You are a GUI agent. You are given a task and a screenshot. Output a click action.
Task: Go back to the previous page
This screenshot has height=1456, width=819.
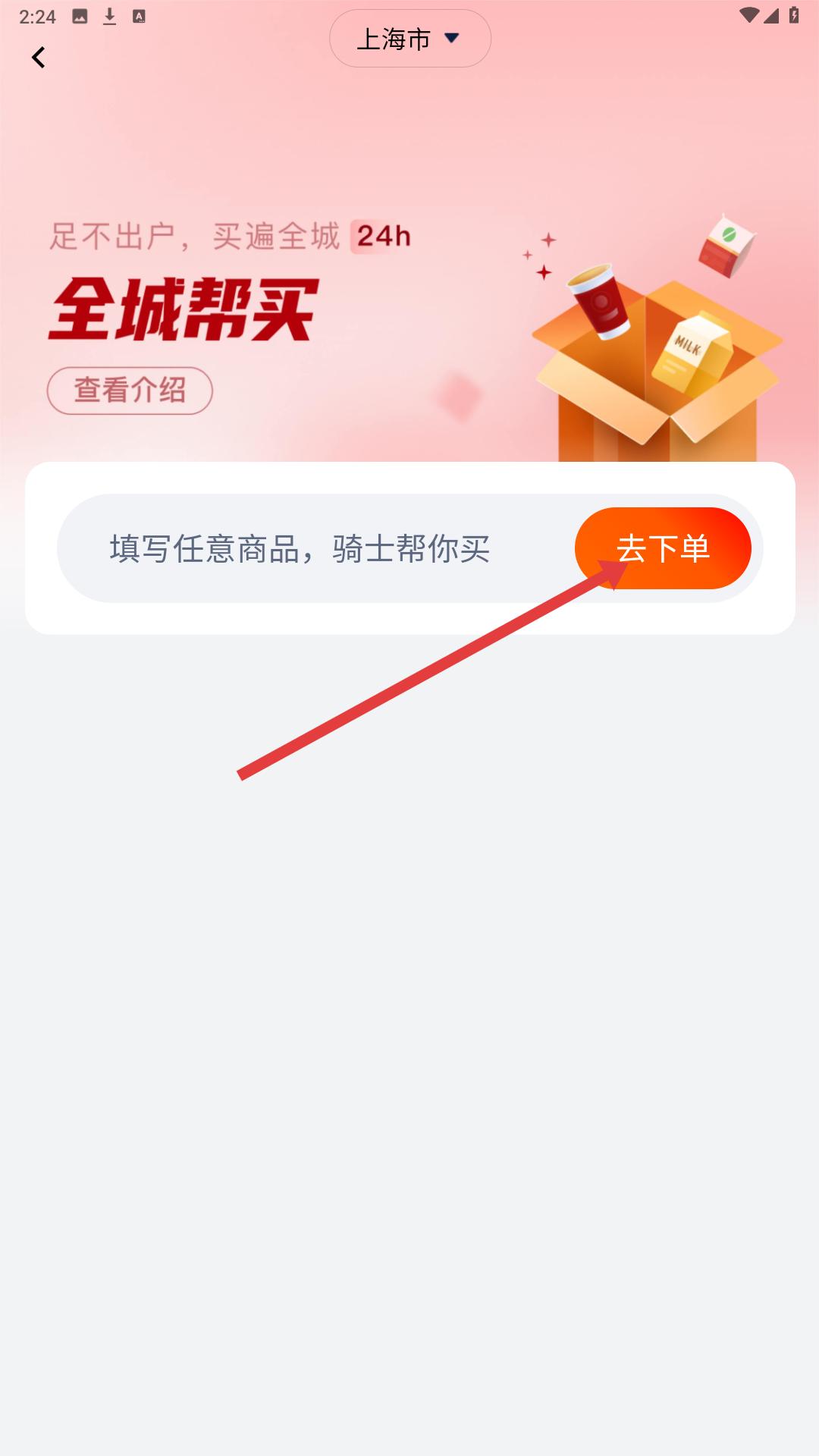(x=39, y=58)
